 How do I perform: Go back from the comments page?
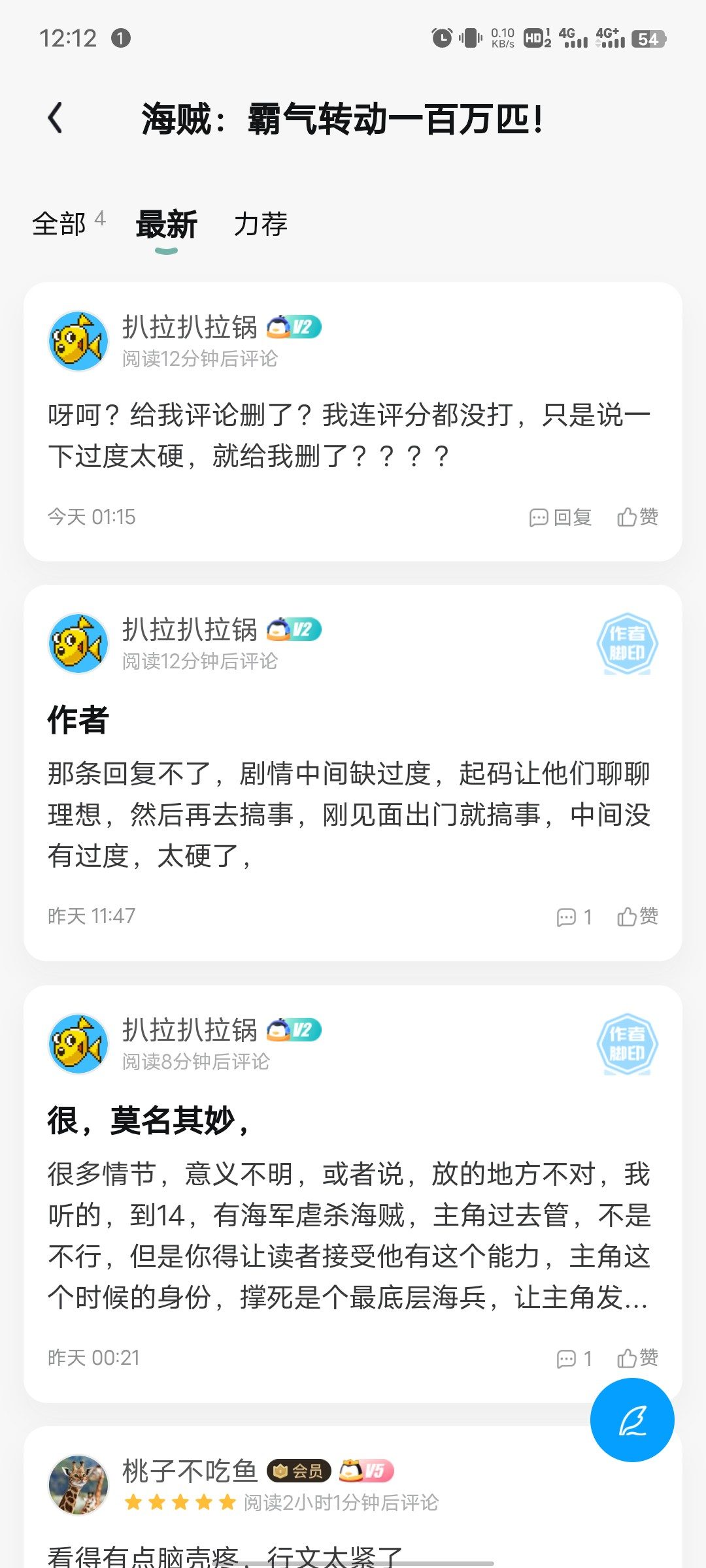[56, 119]
